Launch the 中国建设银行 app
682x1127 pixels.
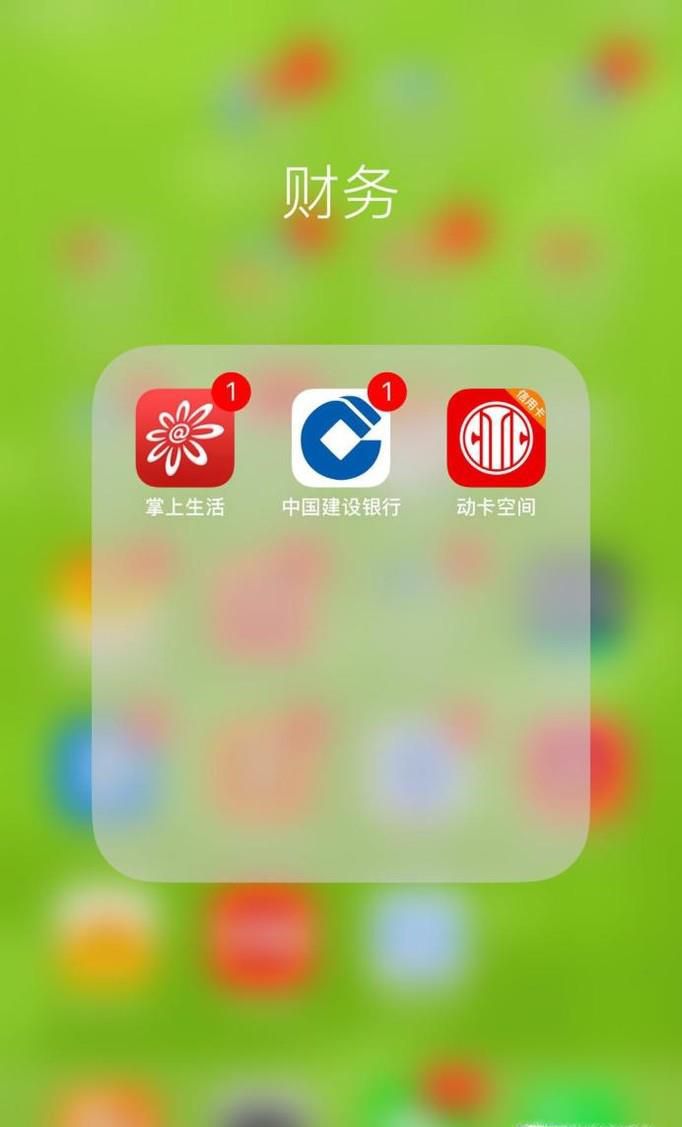pyautogui.click(x=341, y=438)
